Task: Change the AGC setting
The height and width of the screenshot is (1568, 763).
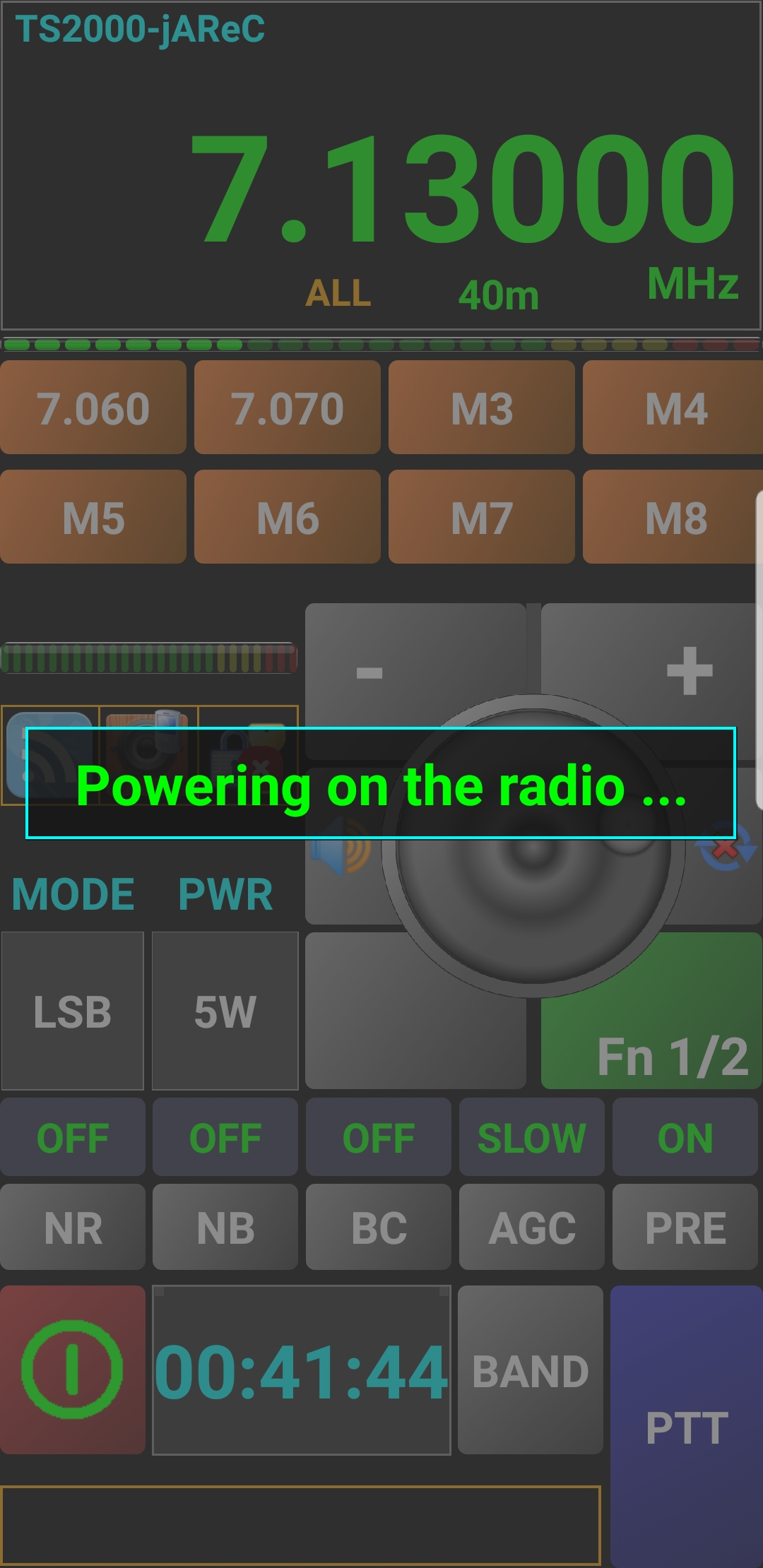Action: [x=532, y=1227]
